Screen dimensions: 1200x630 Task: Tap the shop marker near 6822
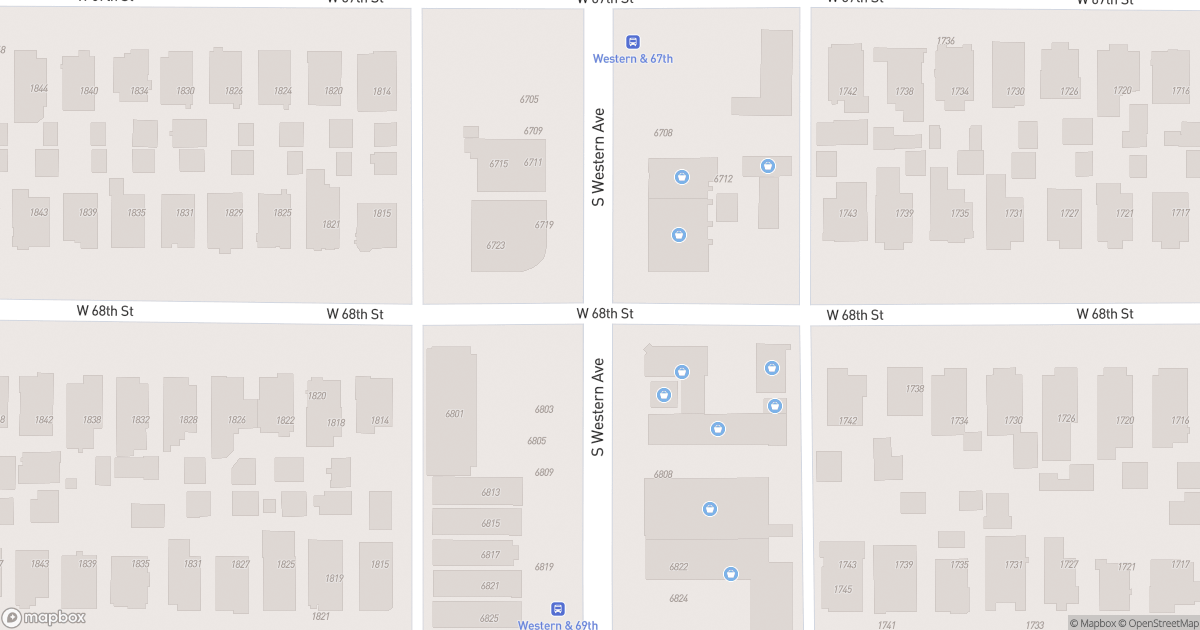tap(731, 574)
